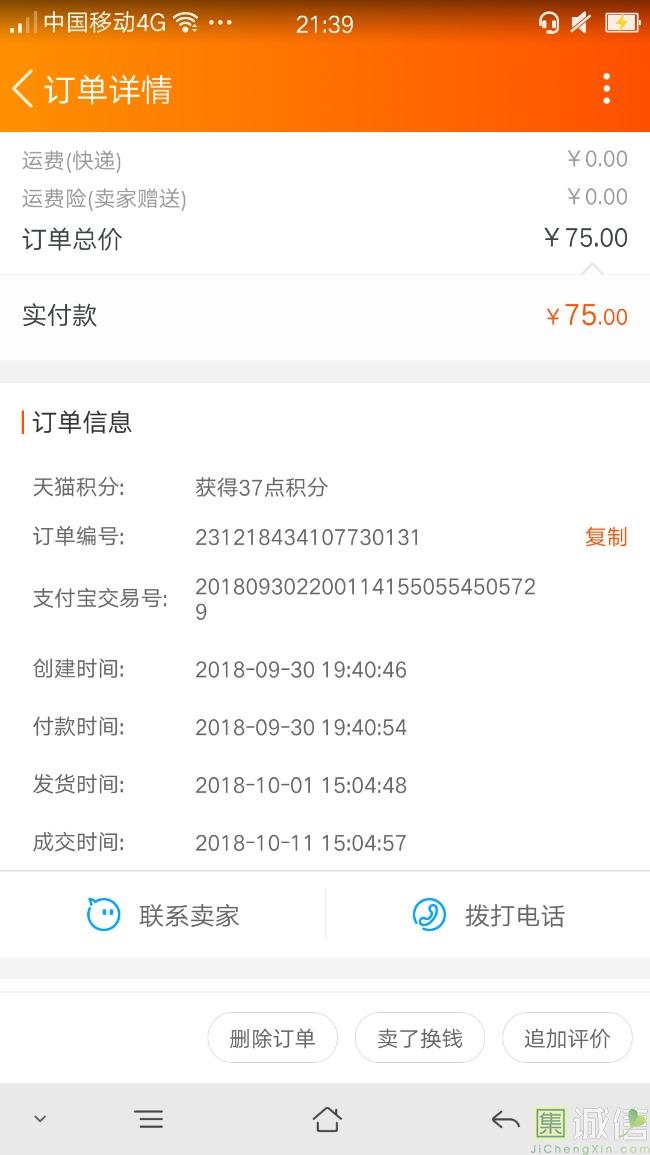Tap the 卖了换钱 button
The image size is (650, 1155).
tap(420, 1038)
